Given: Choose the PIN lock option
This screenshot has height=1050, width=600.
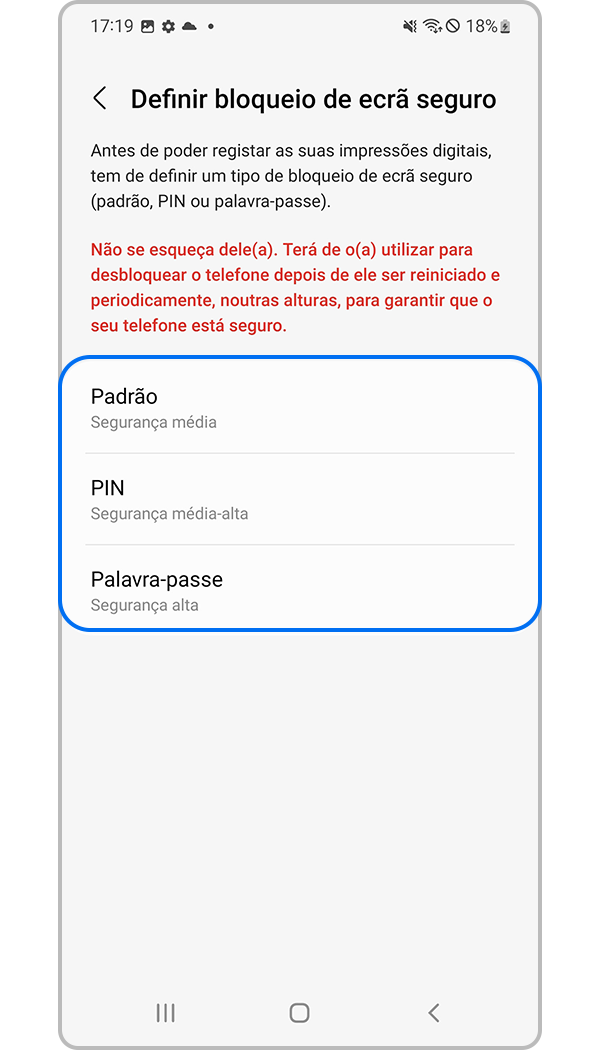Looking at the screenshot, I should click(300, 499).
